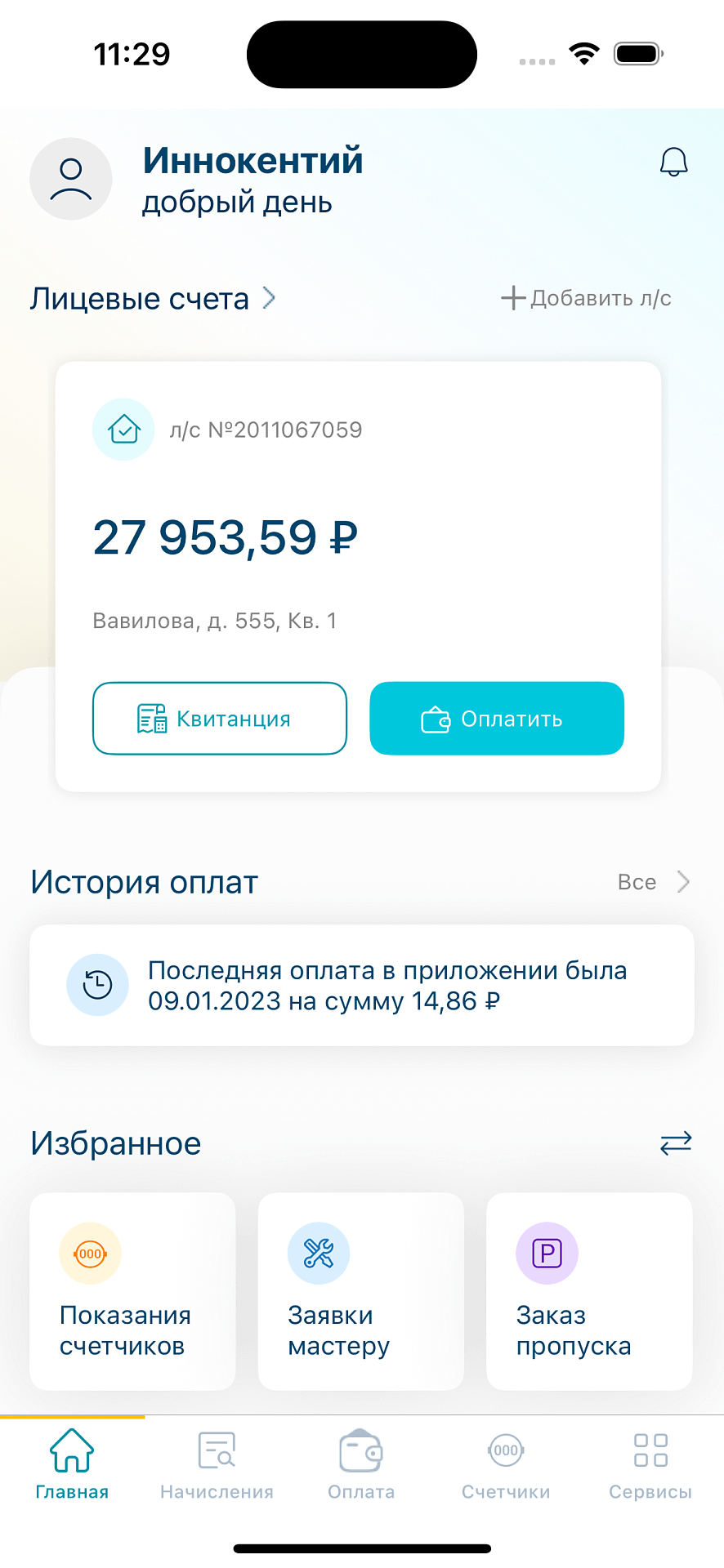
Task: View all payment history via Все
Action: point(654,882)
